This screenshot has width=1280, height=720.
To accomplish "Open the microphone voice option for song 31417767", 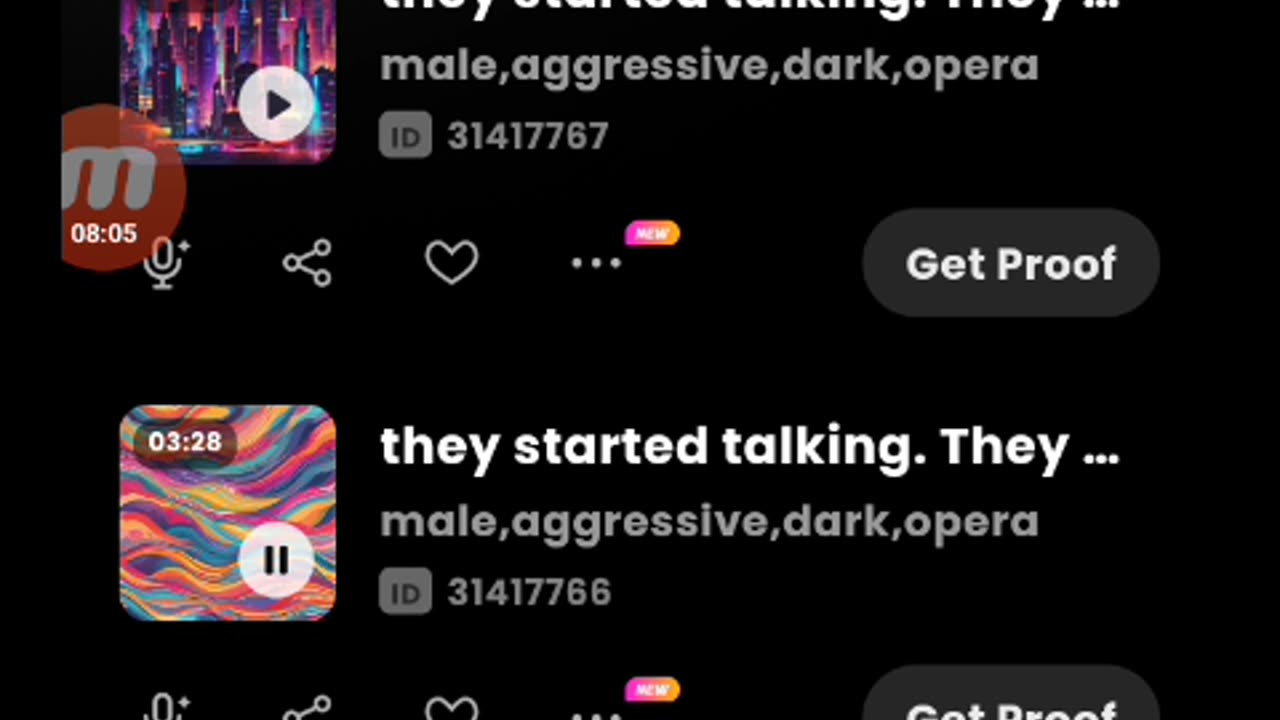I will [166, 265].
